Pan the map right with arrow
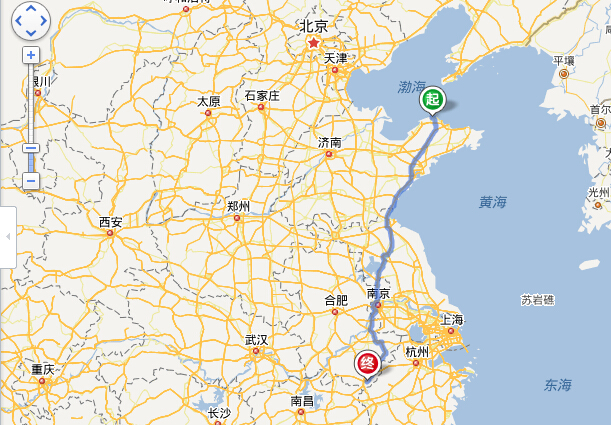Viewport: 611px width, 425px height. [x=43, y=20]
